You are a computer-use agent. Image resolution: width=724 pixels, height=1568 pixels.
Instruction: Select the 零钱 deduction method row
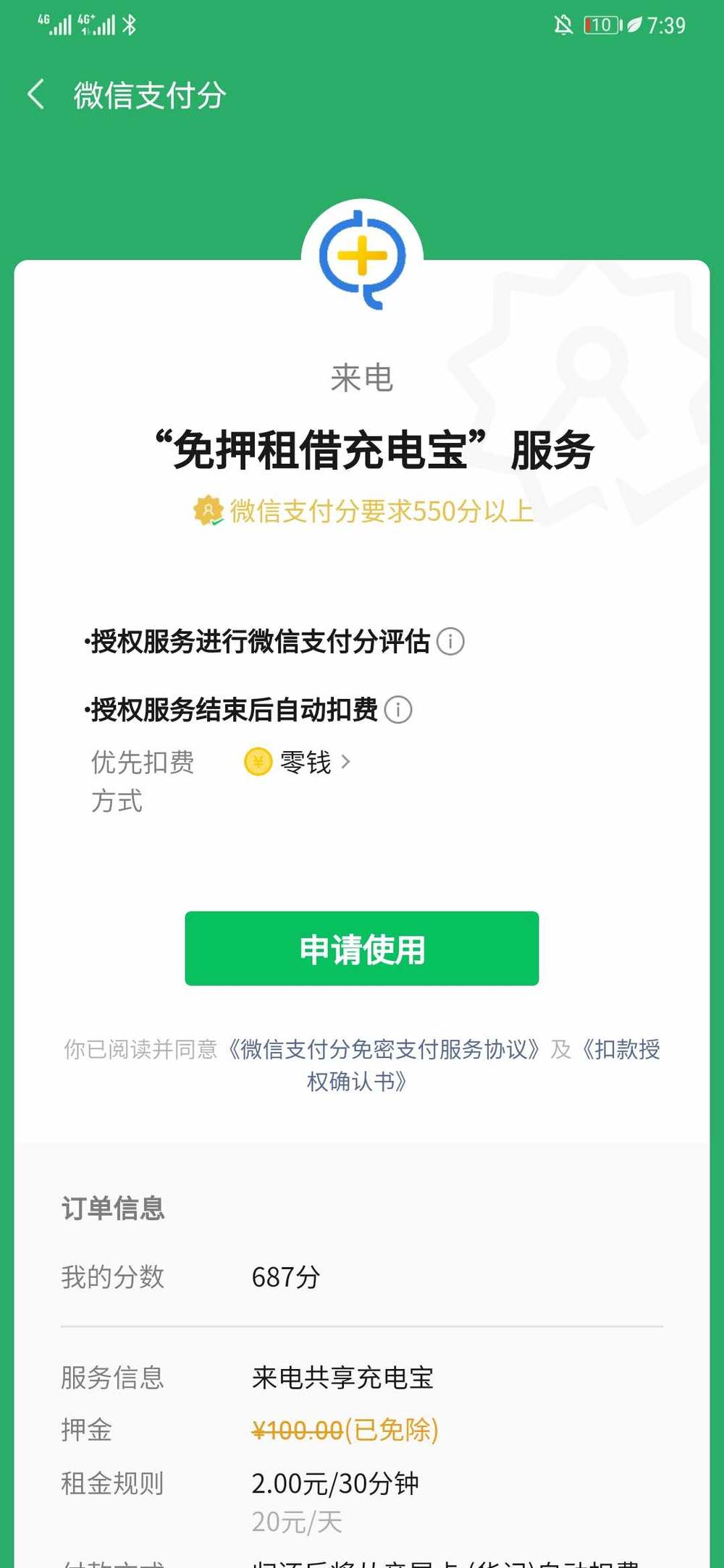point(304,762)
